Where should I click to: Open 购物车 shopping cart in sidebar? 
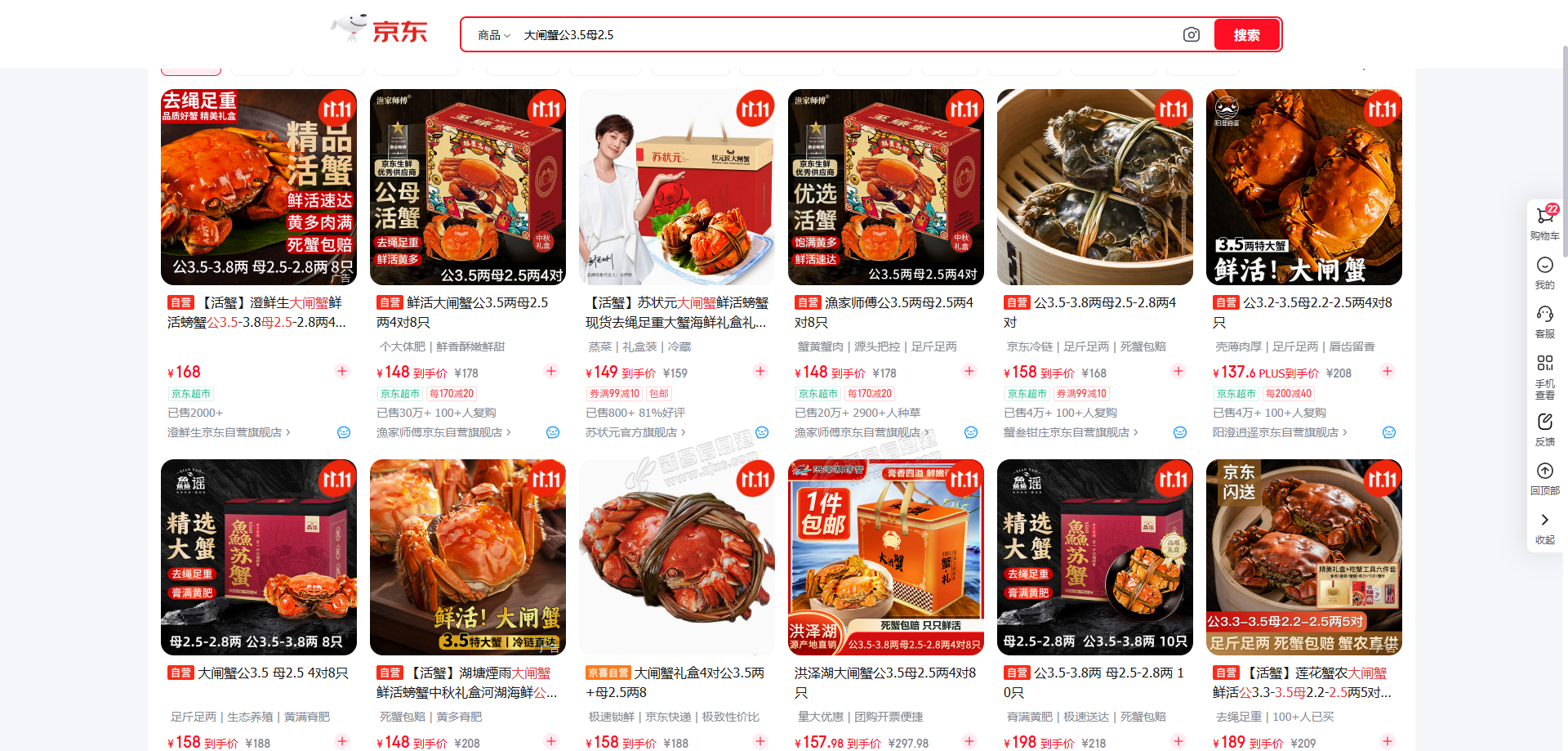[1544, 222]
